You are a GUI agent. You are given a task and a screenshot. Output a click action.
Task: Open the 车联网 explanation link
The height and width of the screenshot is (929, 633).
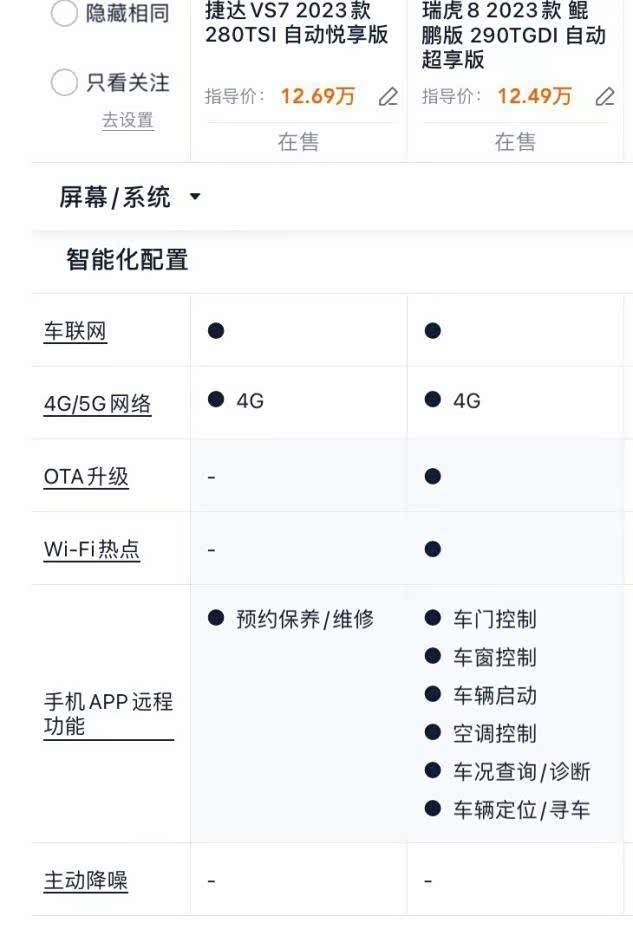click(75, 332)
